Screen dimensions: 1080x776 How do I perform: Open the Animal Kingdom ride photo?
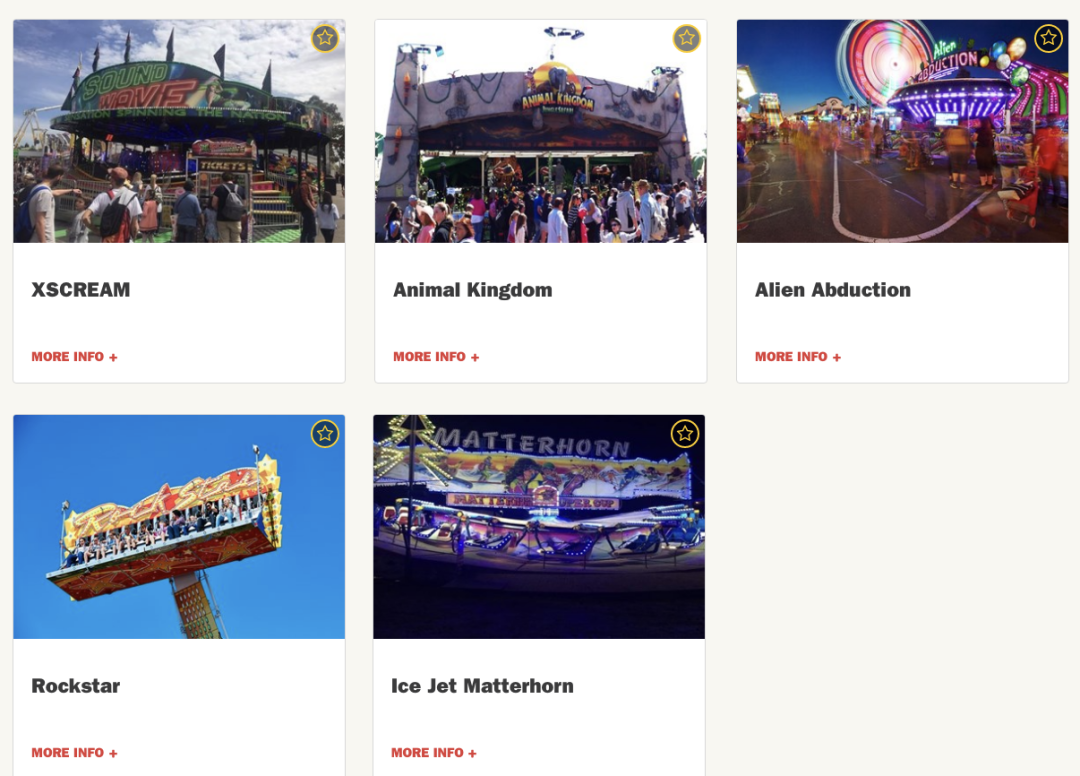point(540,140)
